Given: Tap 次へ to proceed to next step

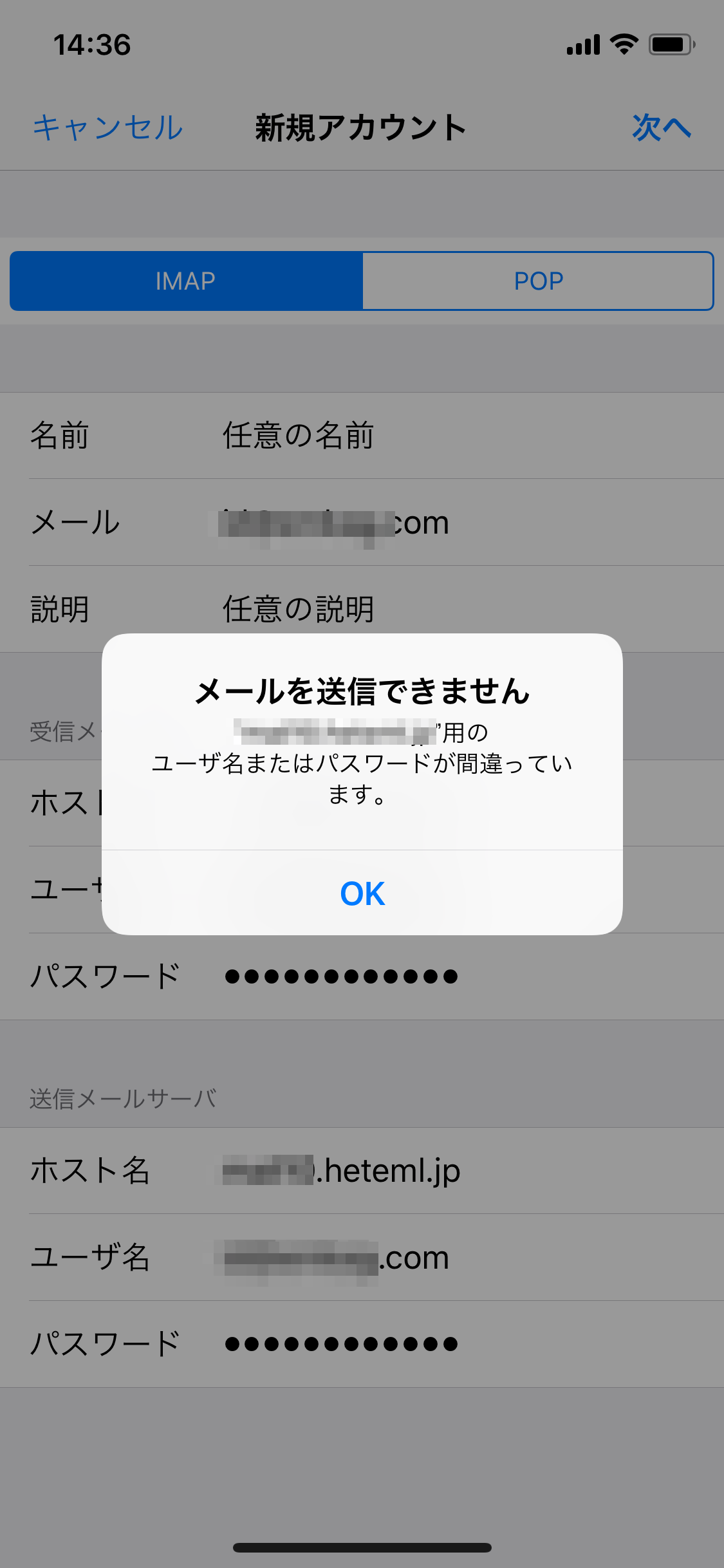Looking at the screenshot, I should coord(662,127).
